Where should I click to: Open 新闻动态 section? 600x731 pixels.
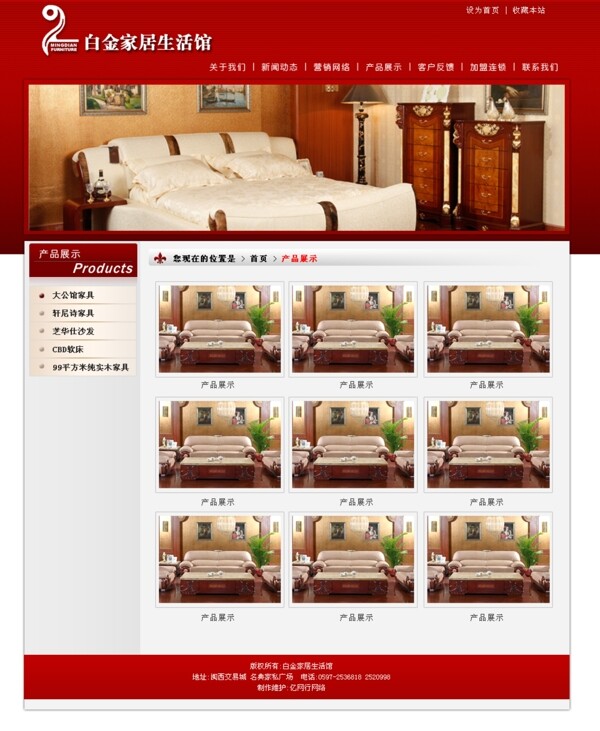point(279,67)
